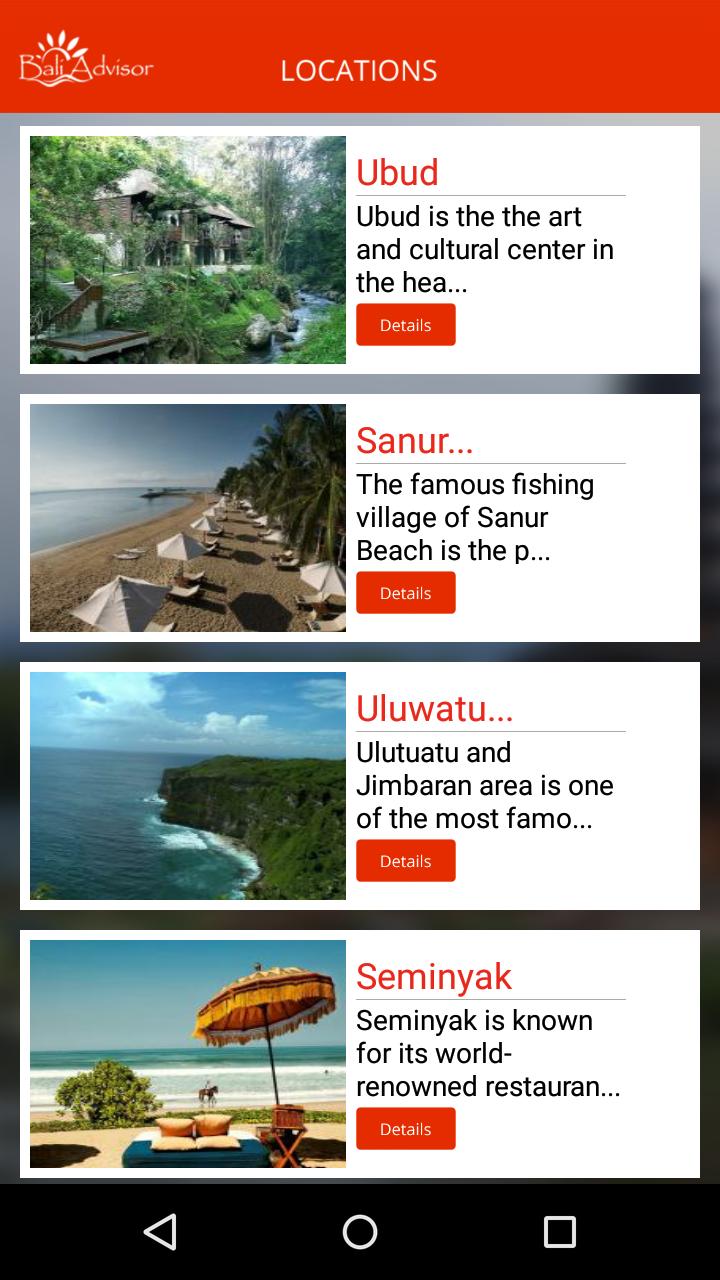Click the Sanur beach umbrellas image
The width and height of the screenshot is (720, 1280).
pyautogui.click(x=188, y=517)
